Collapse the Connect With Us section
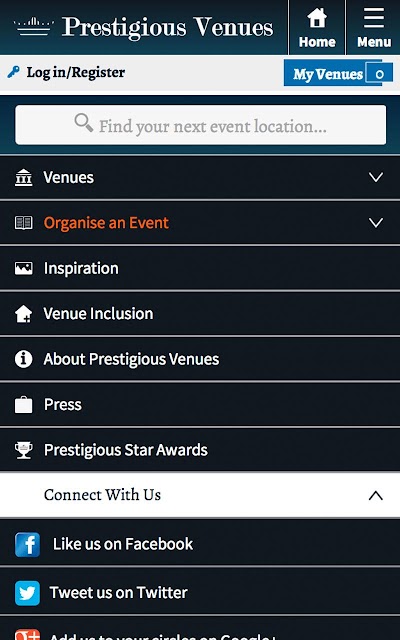This screenshot has height=640, width=400. tap(200, 495)
